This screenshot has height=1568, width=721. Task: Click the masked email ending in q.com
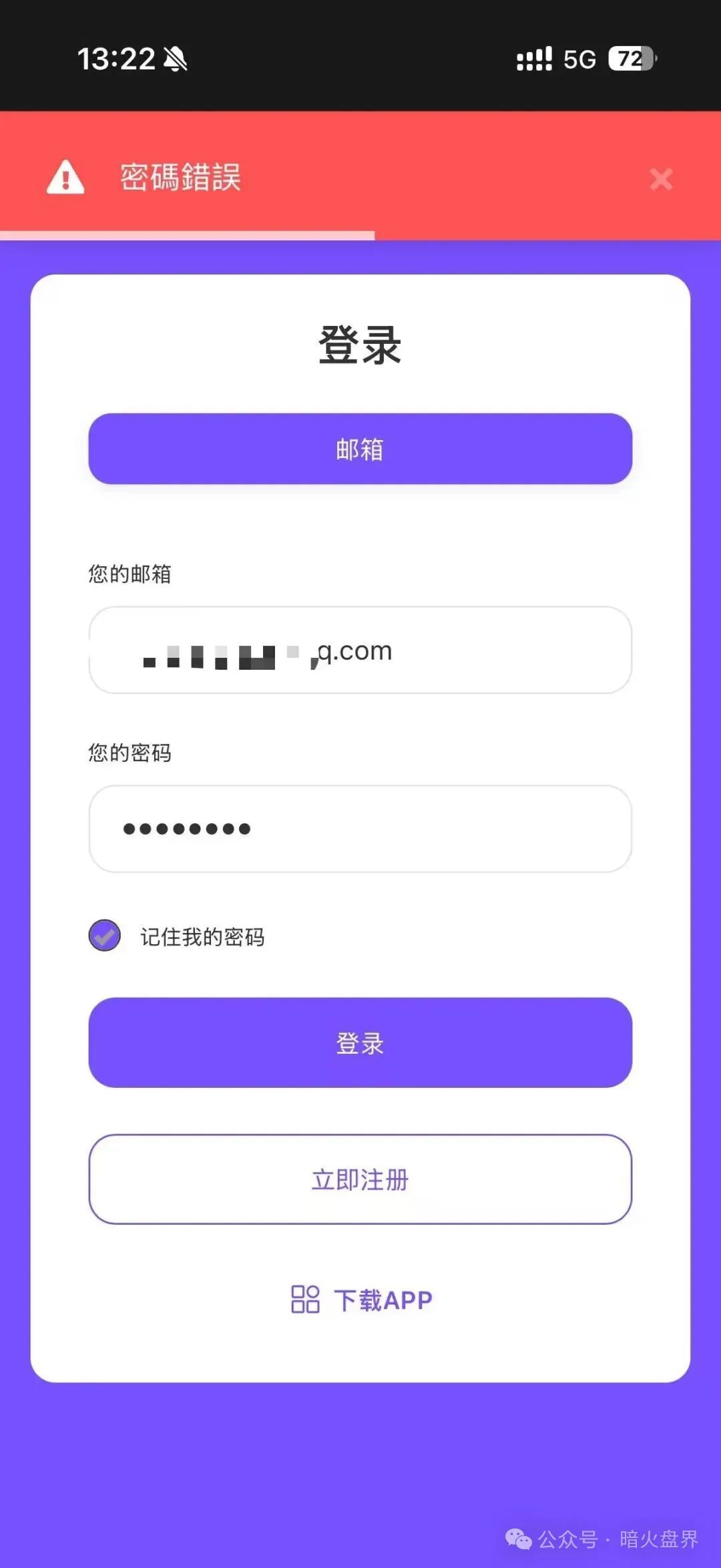[x=267, y=651]
